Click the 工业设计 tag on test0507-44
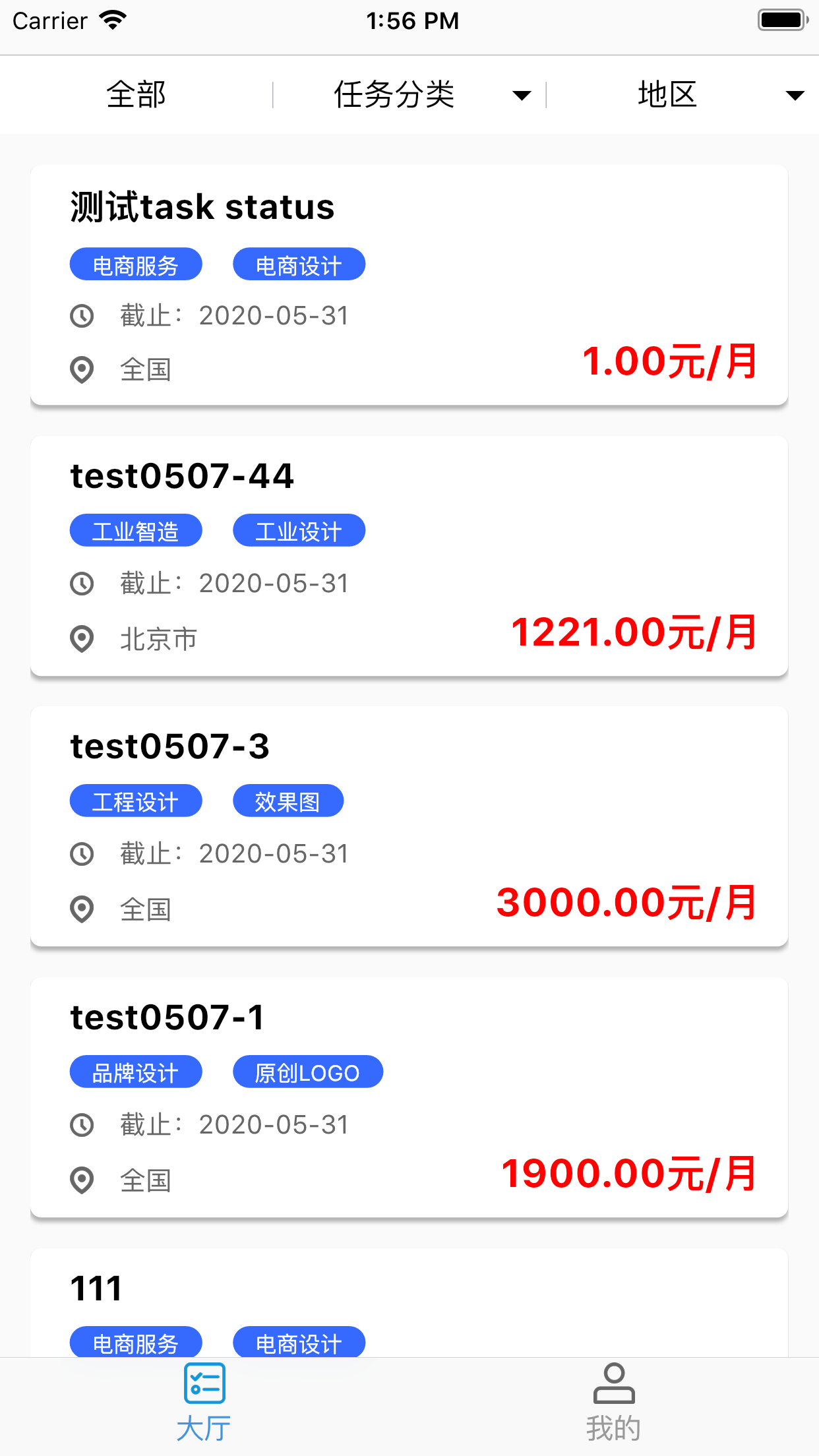Screen dimensions: 819x1456 tap(299, 530)
